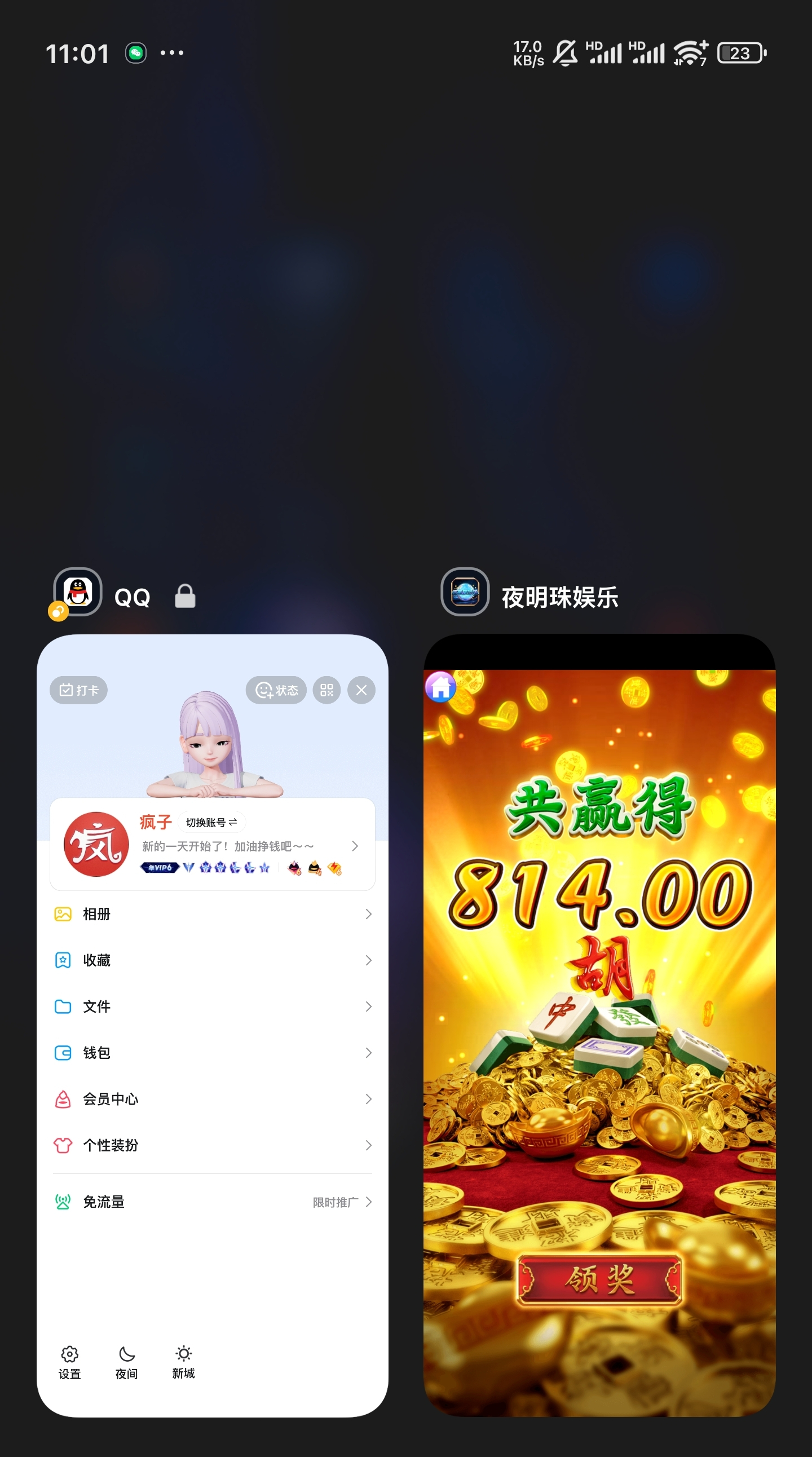Tap the 夜明珠娱乐 app icon header
812x1457 pixels.
tap(465, 592)
